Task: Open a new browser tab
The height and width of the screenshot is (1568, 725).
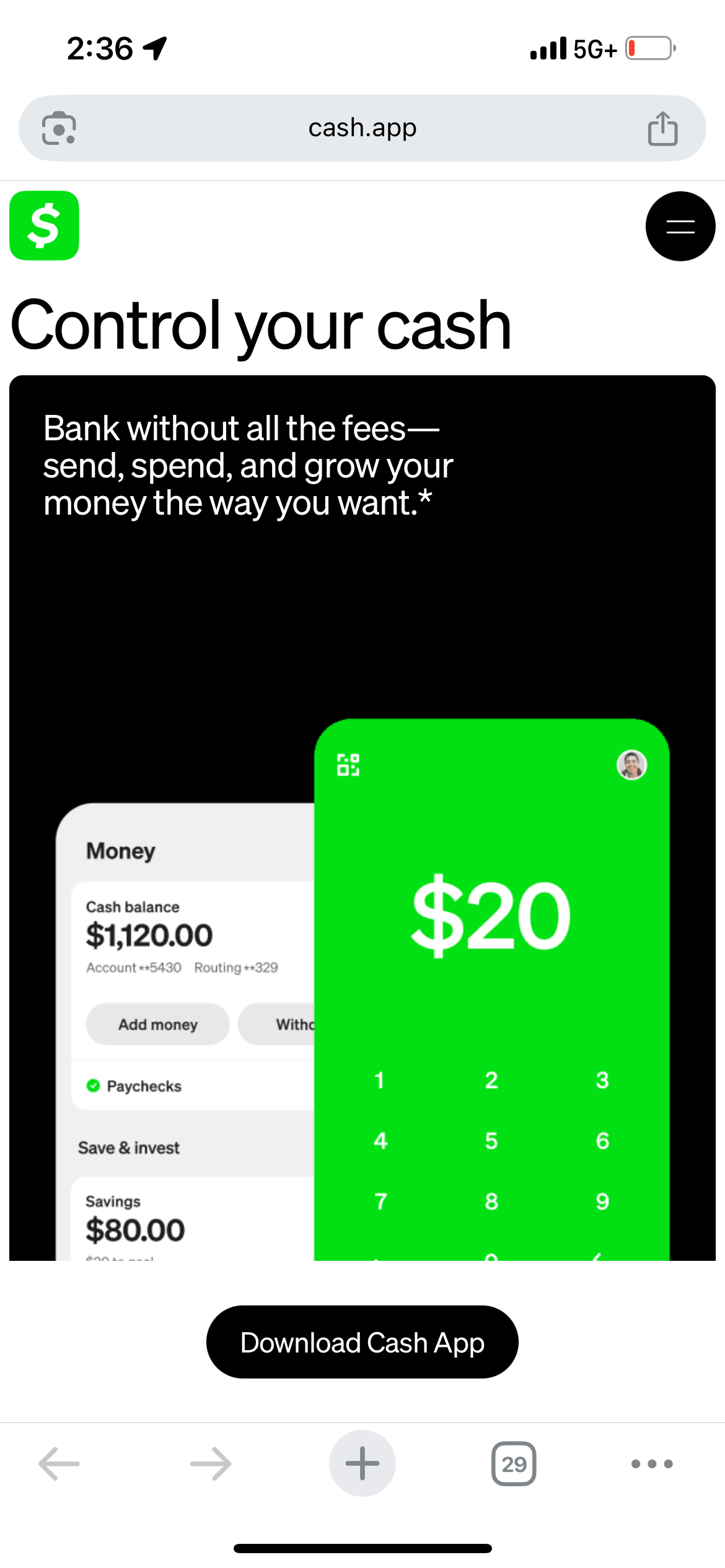Action: tap(362, 1464)
